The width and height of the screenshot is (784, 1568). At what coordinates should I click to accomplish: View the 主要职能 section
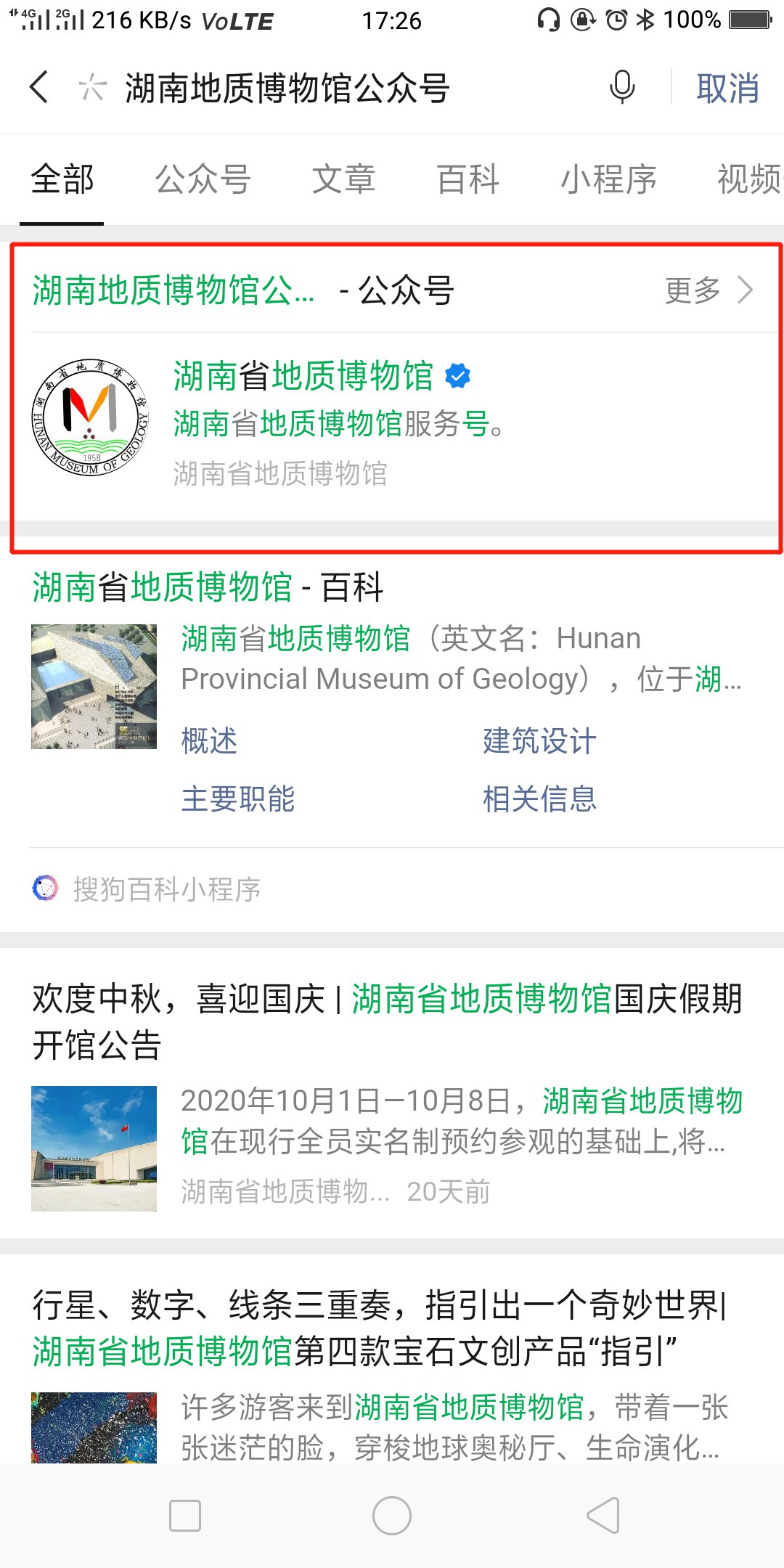point(238,799)
